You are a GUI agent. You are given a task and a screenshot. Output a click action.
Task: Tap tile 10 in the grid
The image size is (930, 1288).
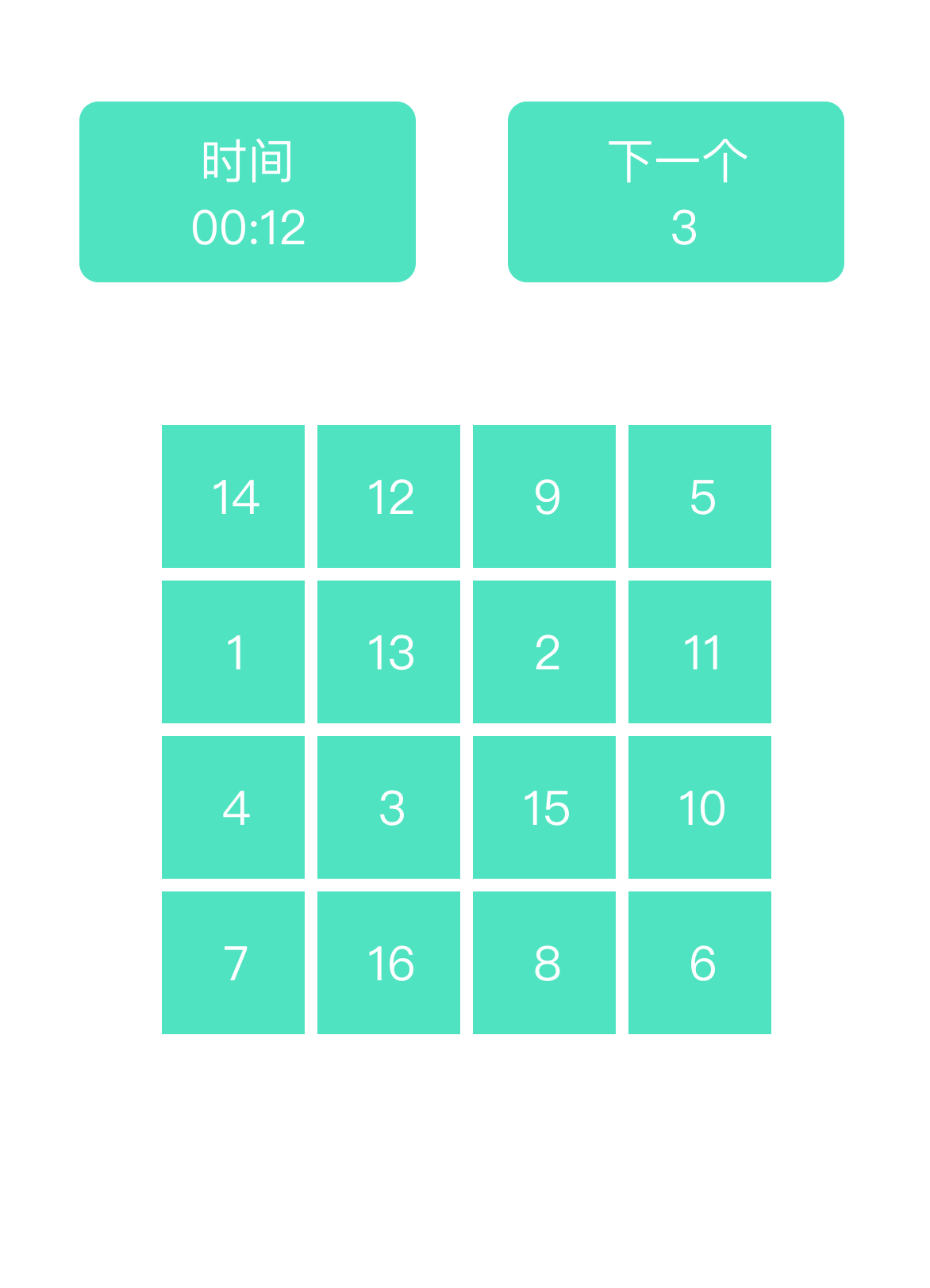(x=700, y=807)
